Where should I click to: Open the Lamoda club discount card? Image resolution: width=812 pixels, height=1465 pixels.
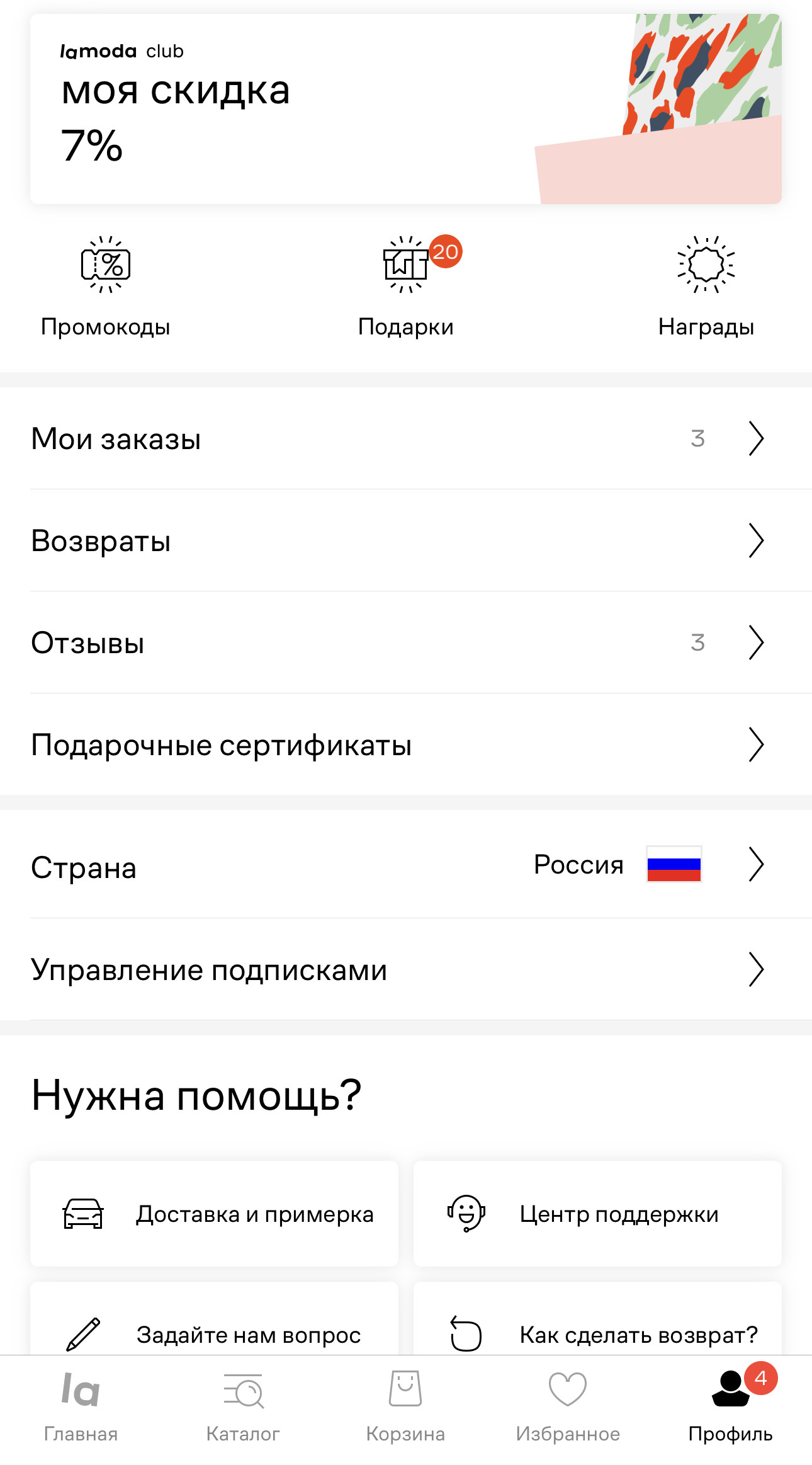[x=405, y=109]
